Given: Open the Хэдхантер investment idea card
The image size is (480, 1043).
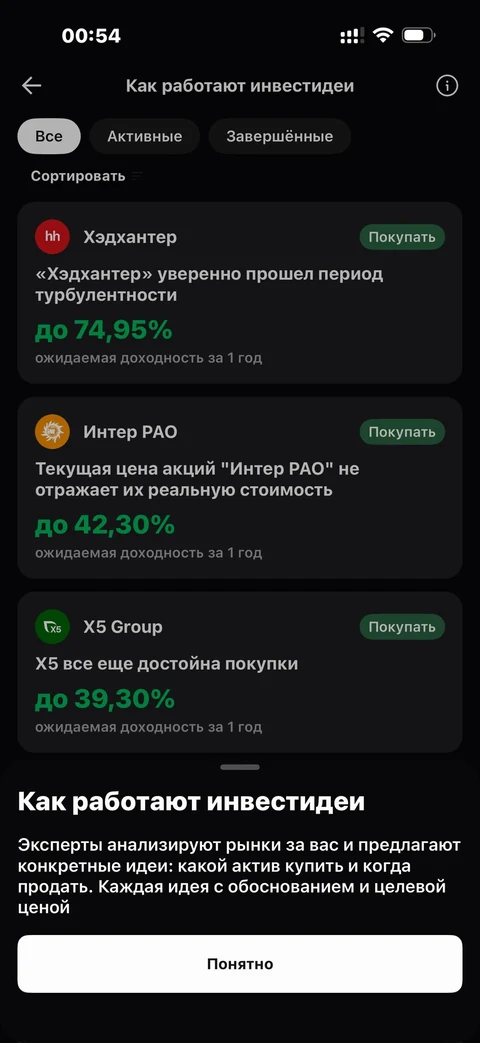Looking at the screenshot, I should (x=240, y=293).
